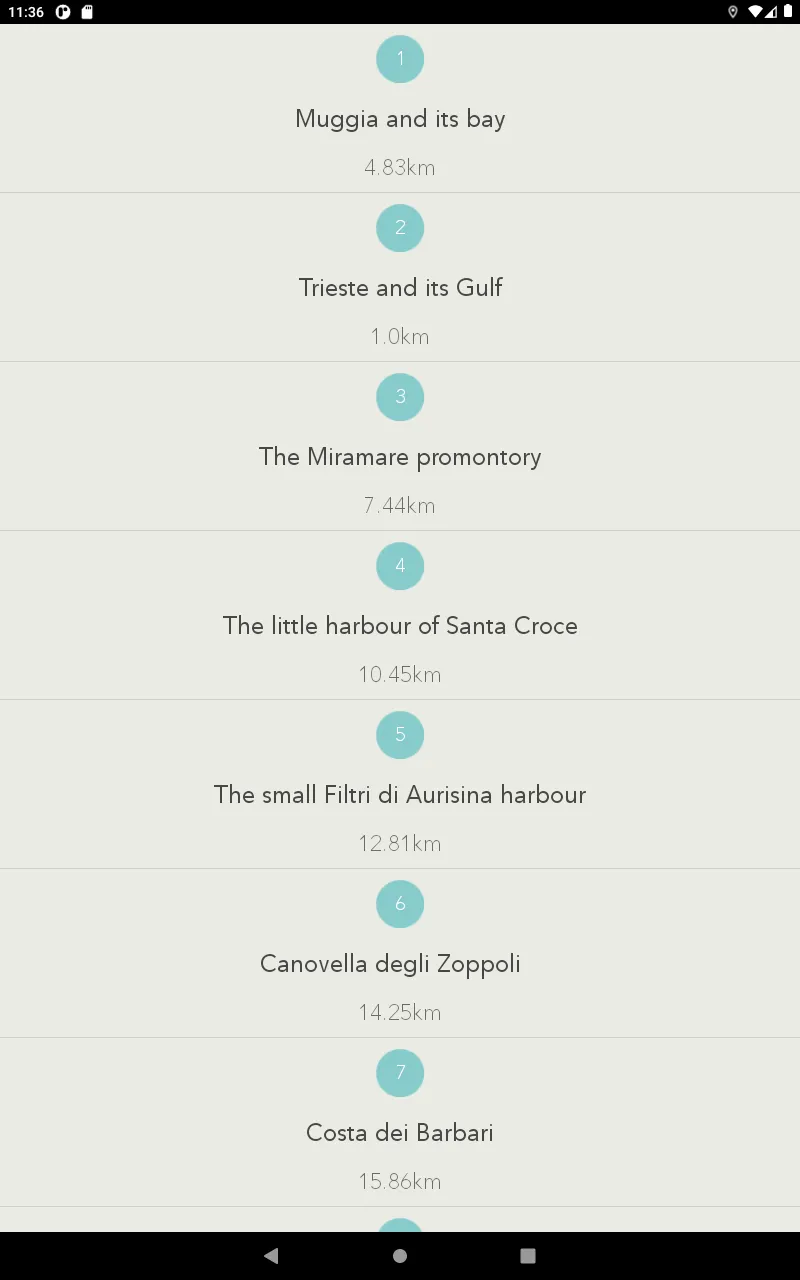Viewport: 800px width, 1280px height.
Task: Select circle 6 for Canovella degli Zoppoli
Action: 400,904
